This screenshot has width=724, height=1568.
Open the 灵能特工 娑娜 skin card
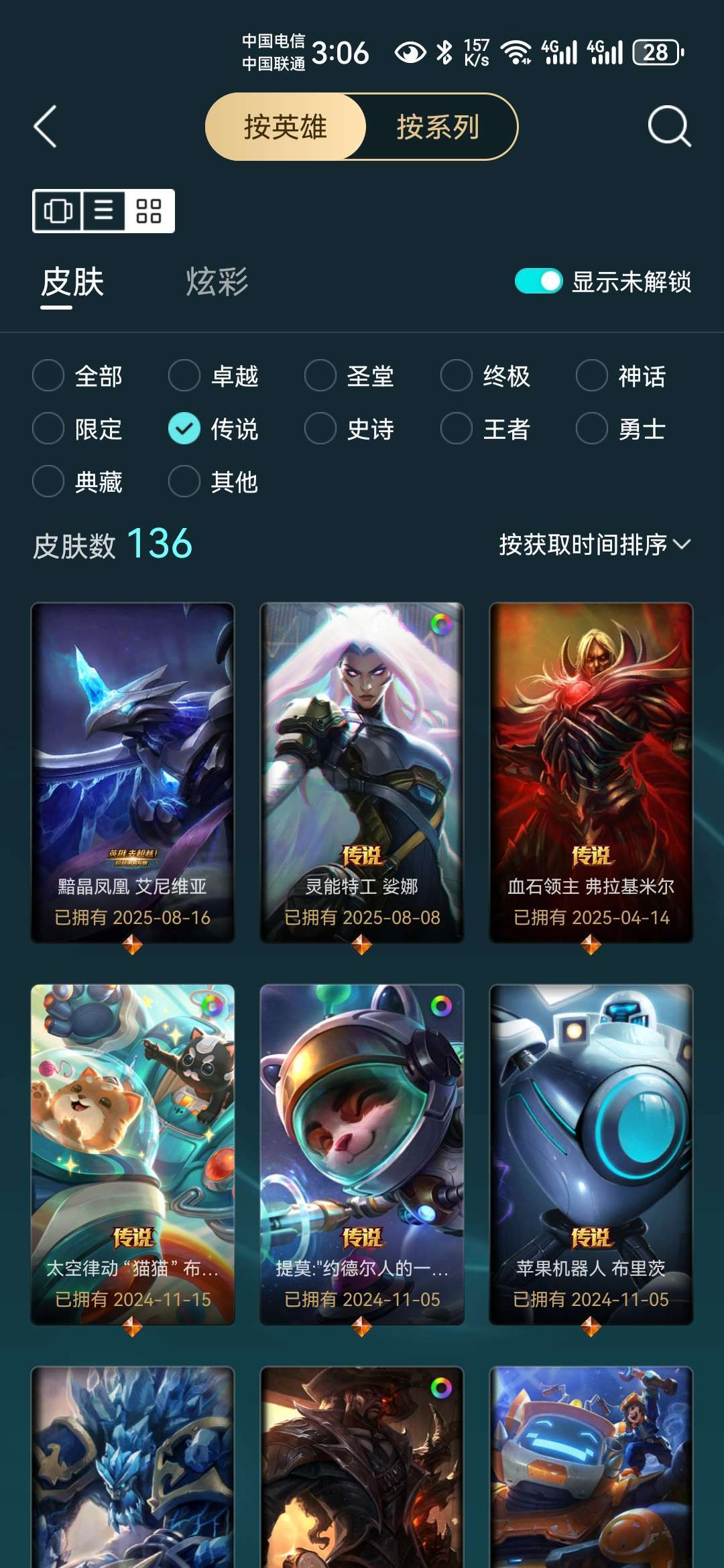362,773
